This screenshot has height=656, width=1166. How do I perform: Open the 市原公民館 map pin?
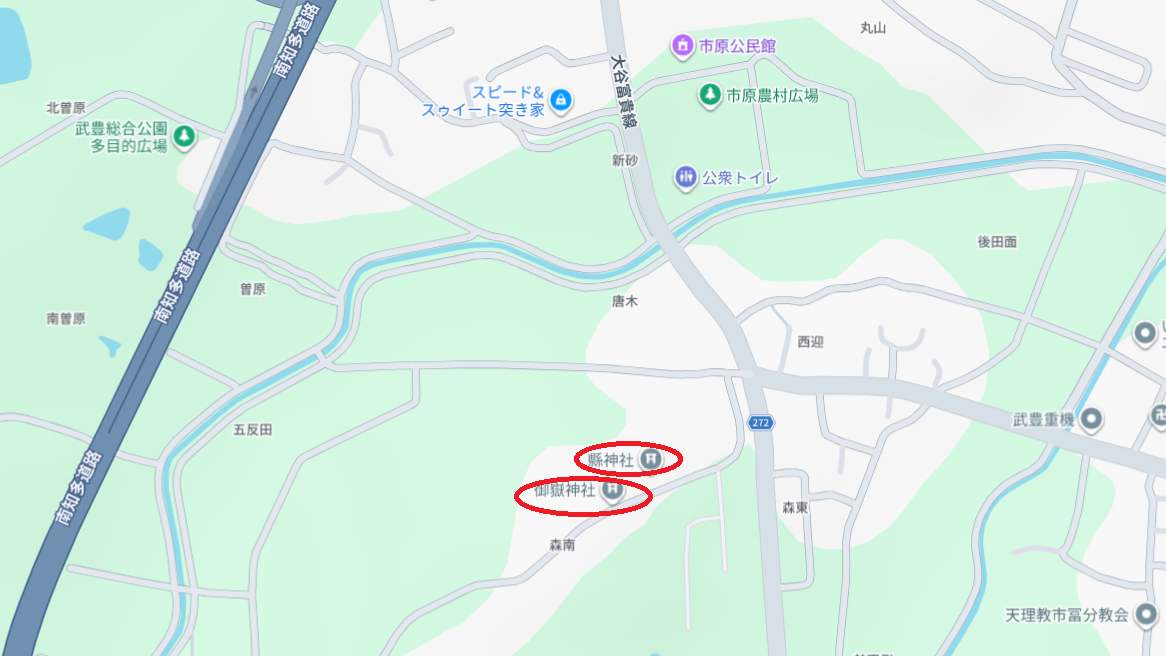(x=682, y=45)
